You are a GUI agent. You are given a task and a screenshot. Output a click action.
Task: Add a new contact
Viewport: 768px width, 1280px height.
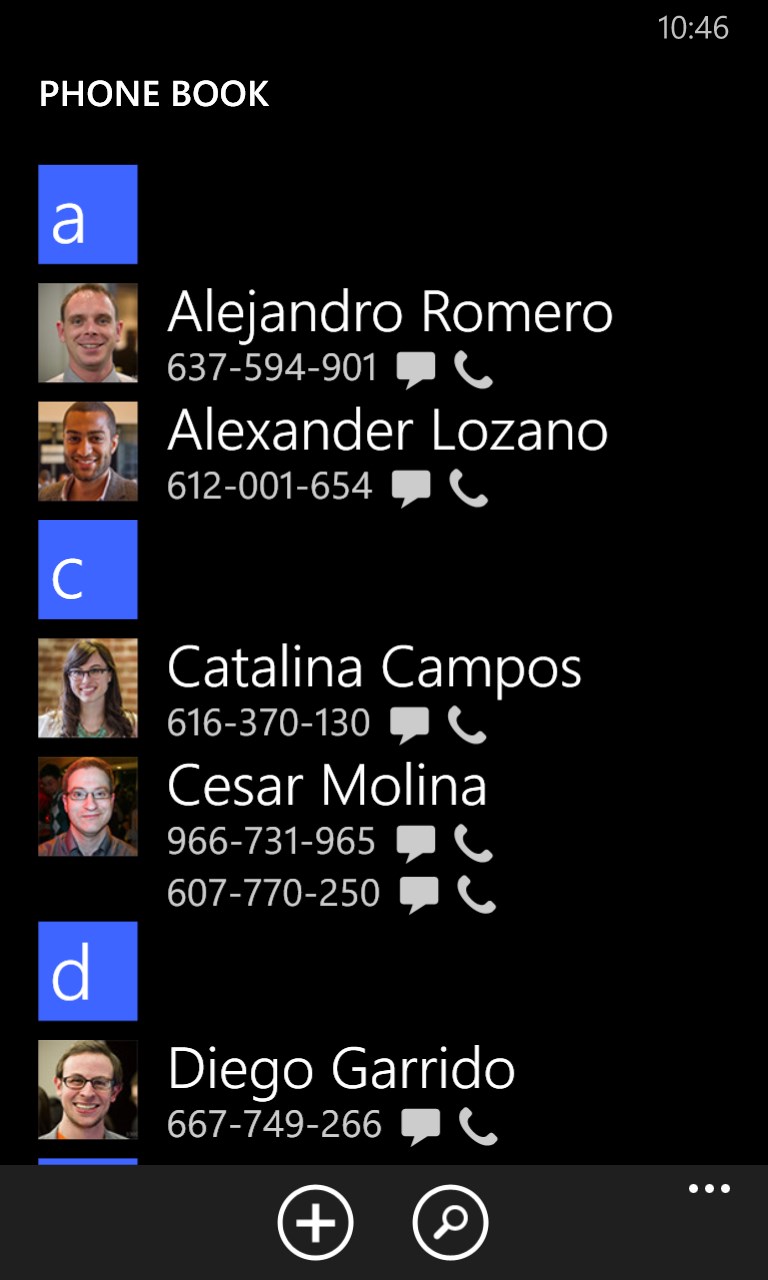click(x=315, y=1222)
